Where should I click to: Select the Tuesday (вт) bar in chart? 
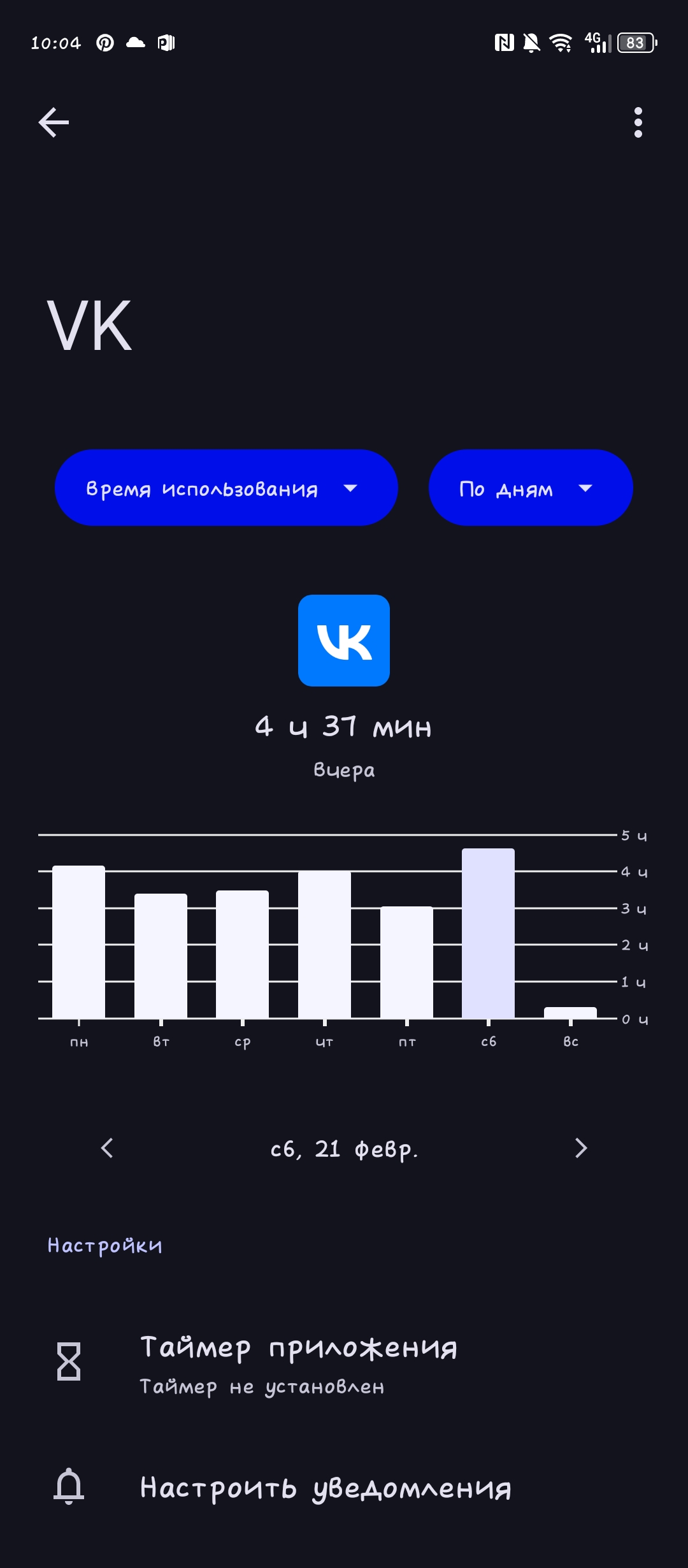coord(161,956)
